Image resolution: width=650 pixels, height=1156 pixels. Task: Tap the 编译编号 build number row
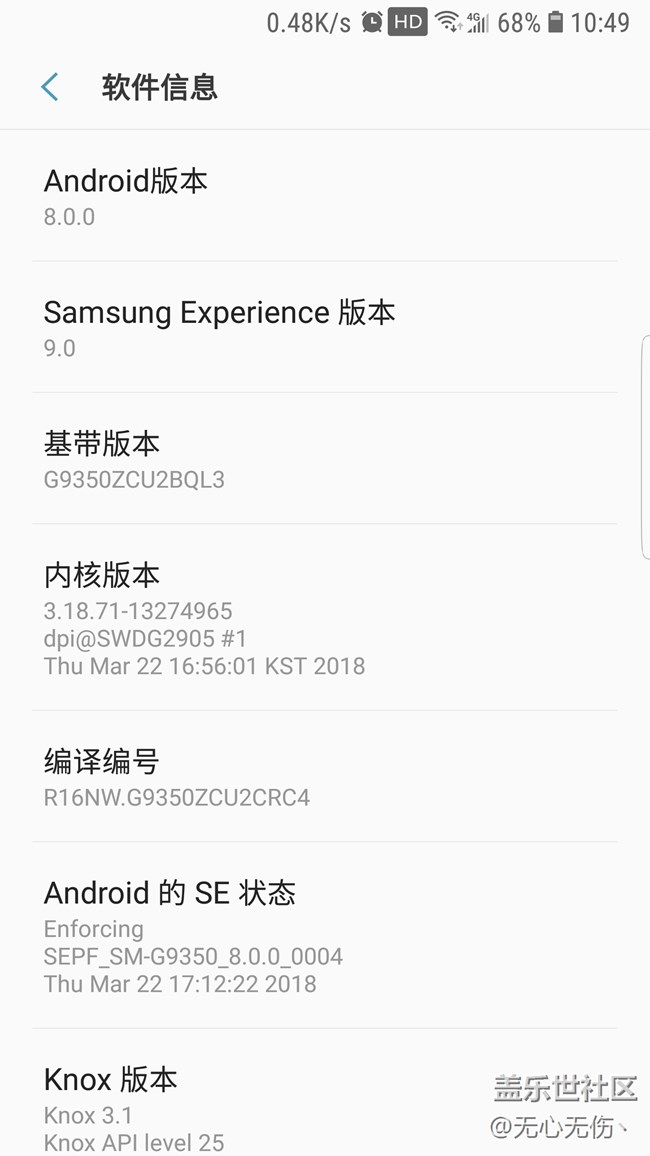(x=325, y=777)
